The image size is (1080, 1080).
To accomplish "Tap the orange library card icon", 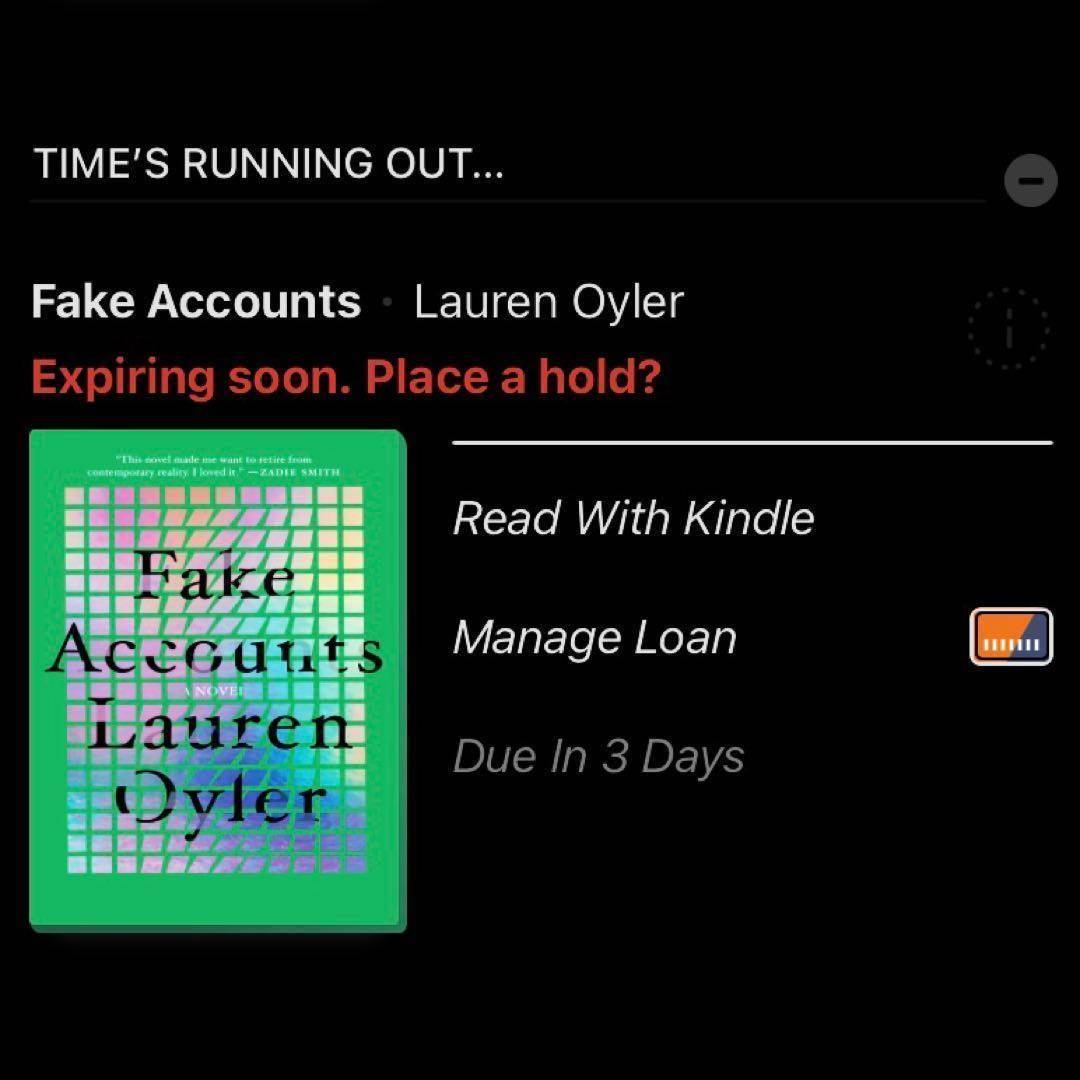I will (x=1010, y=637).
